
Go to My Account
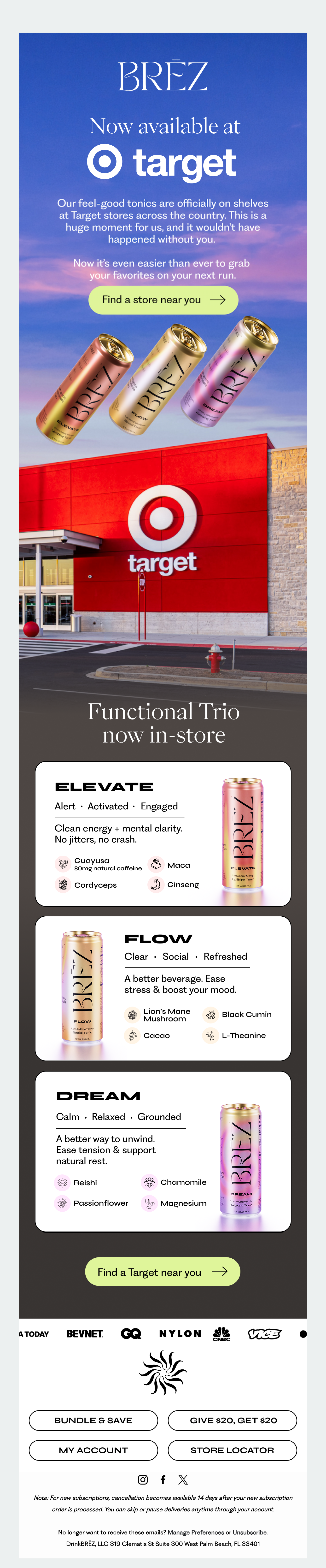coord(93,1450)
